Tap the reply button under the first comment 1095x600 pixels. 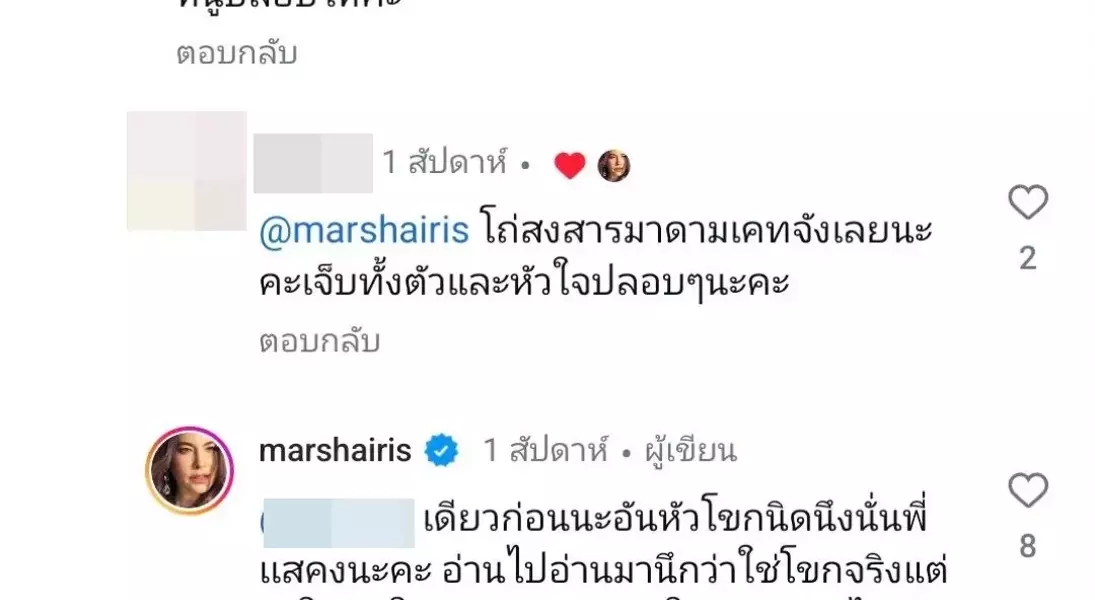237,53
